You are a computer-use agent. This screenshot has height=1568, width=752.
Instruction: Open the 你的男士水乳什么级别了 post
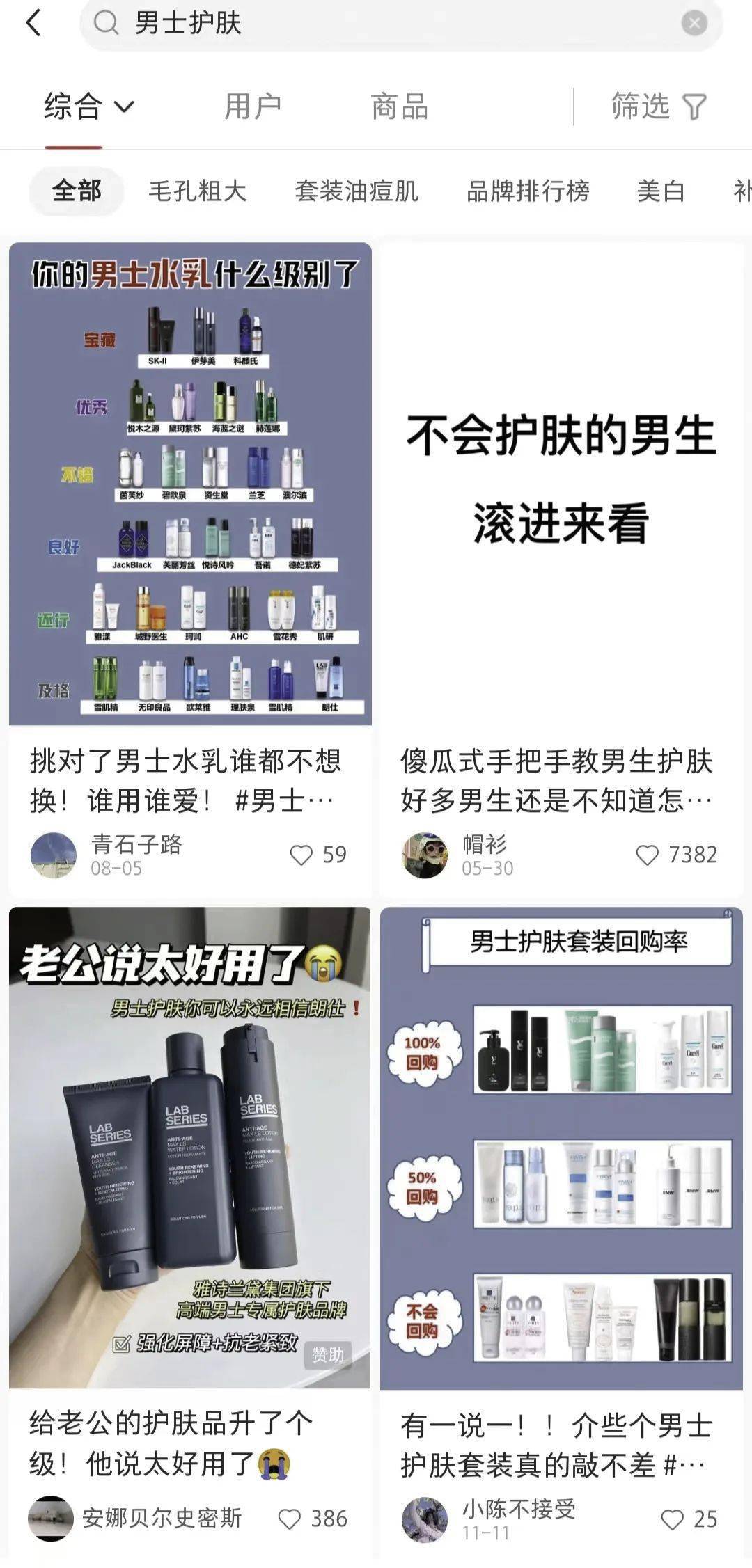pyautogui.click(x=190, y=484)
